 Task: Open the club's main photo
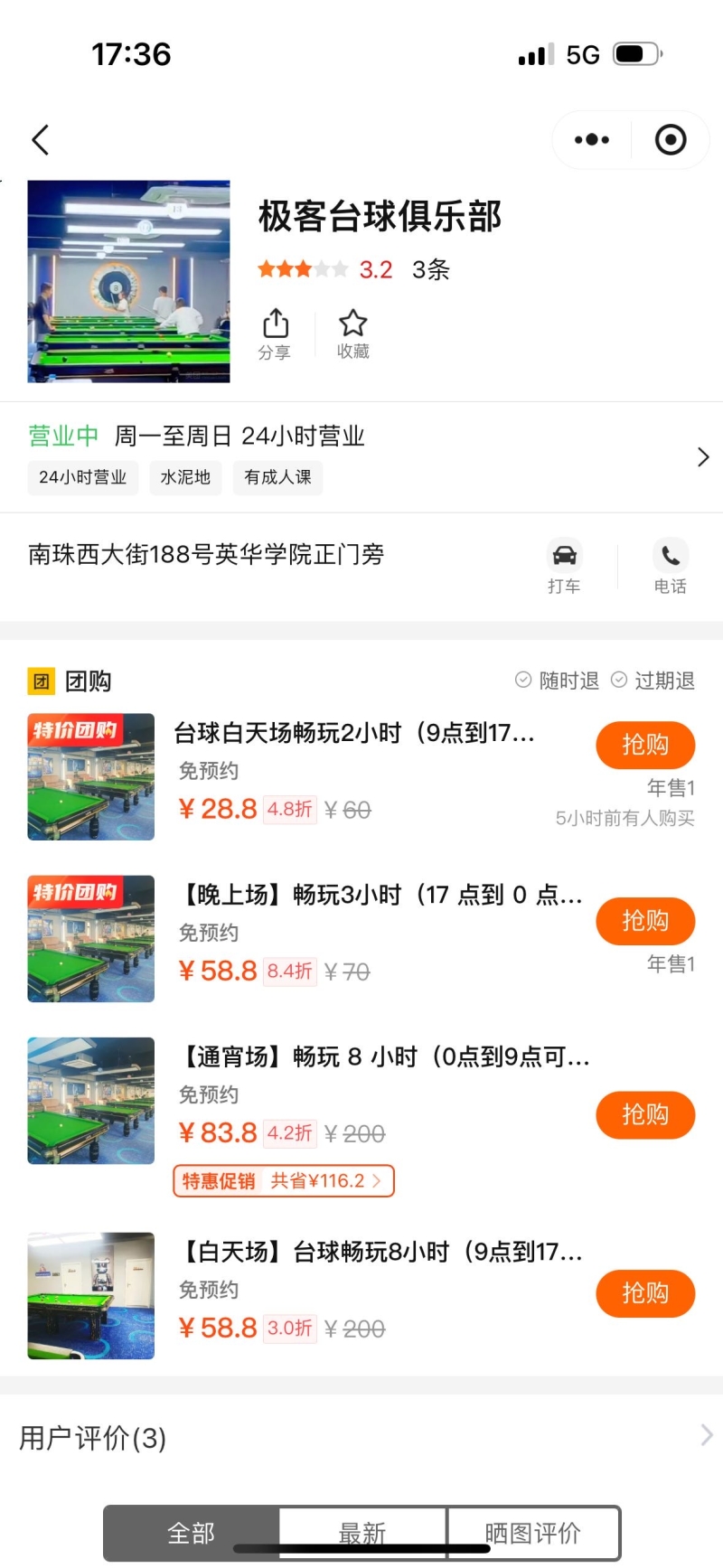(x=128, y=281)
